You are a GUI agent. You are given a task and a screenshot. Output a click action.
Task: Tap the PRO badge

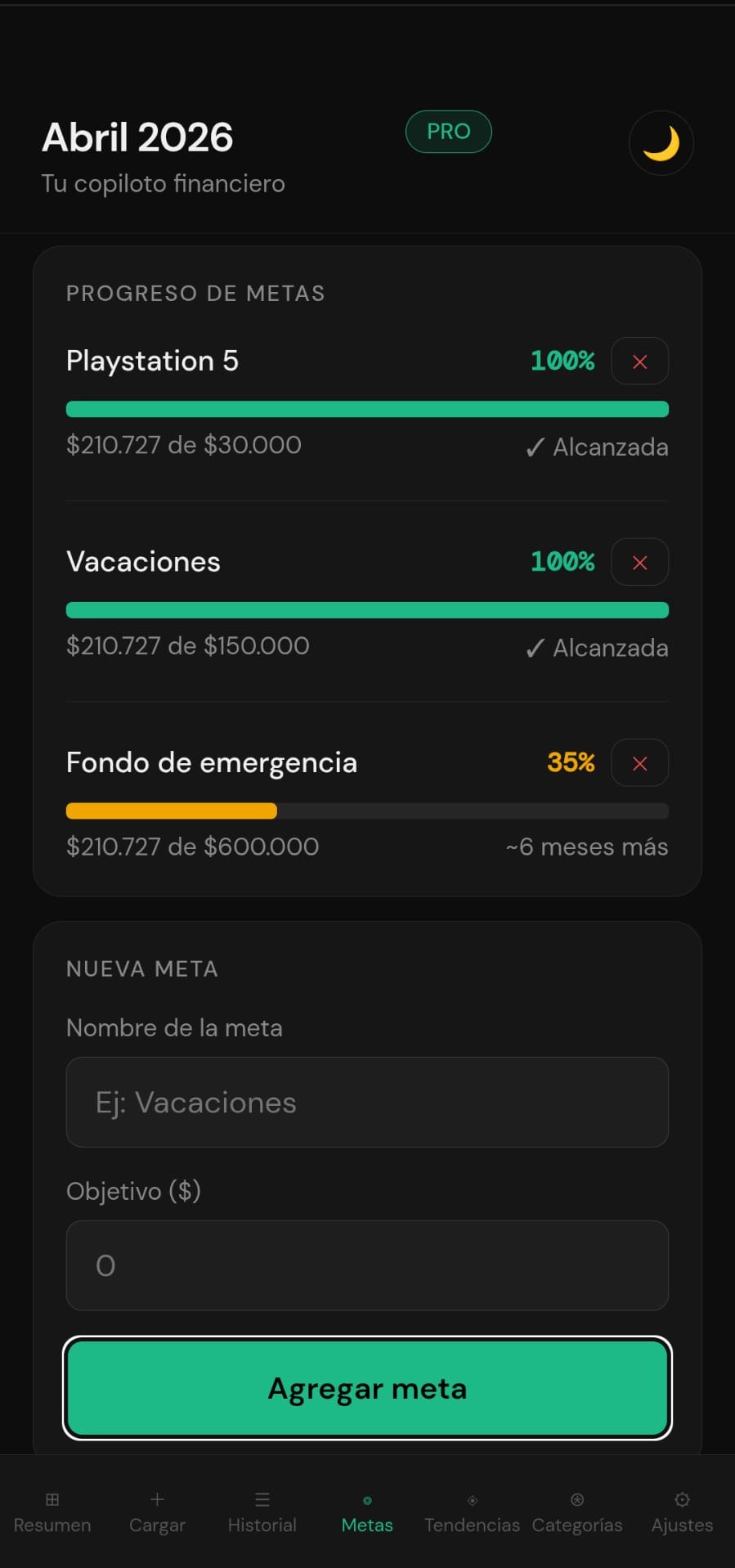pos(448,131)
